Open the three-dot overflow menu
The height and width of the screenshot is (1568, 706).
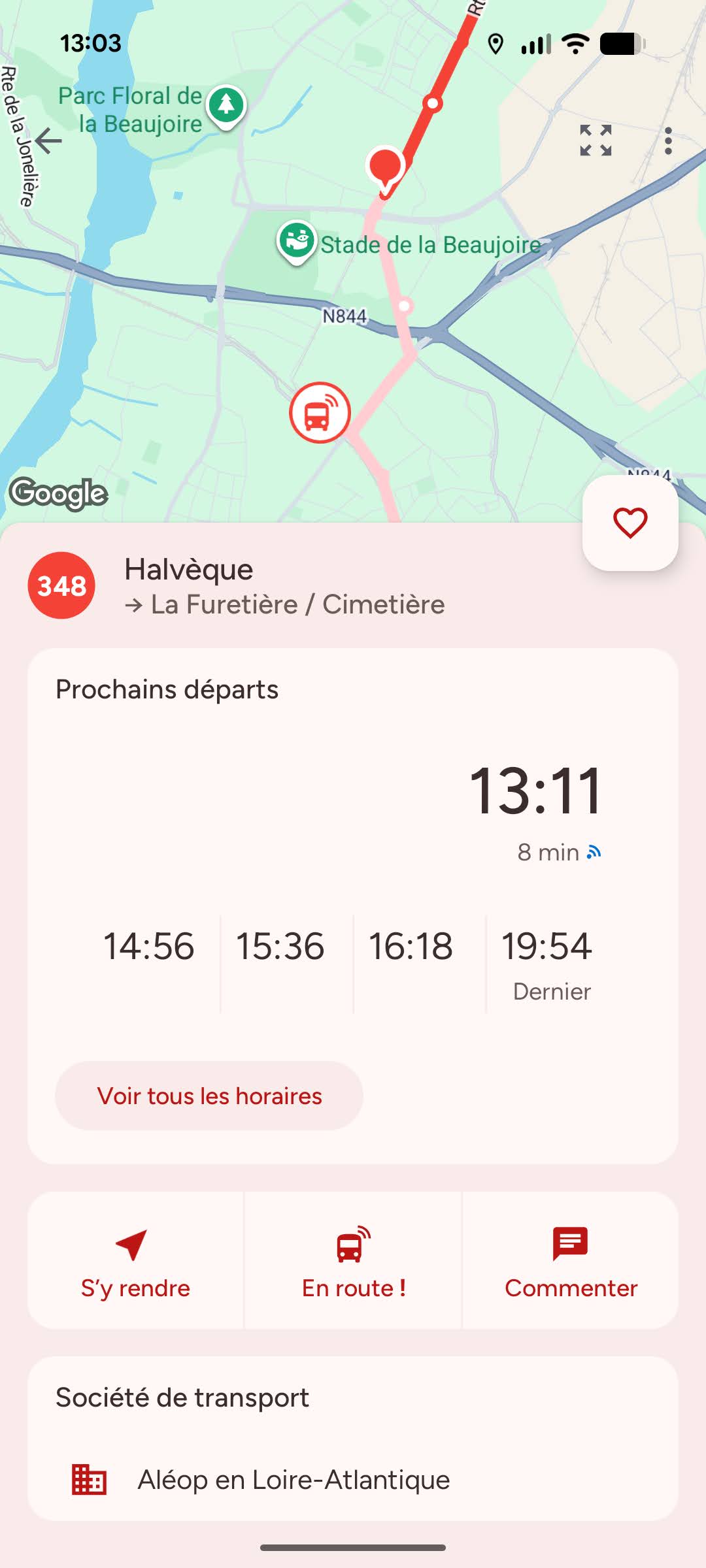click(x=667, y=140)
